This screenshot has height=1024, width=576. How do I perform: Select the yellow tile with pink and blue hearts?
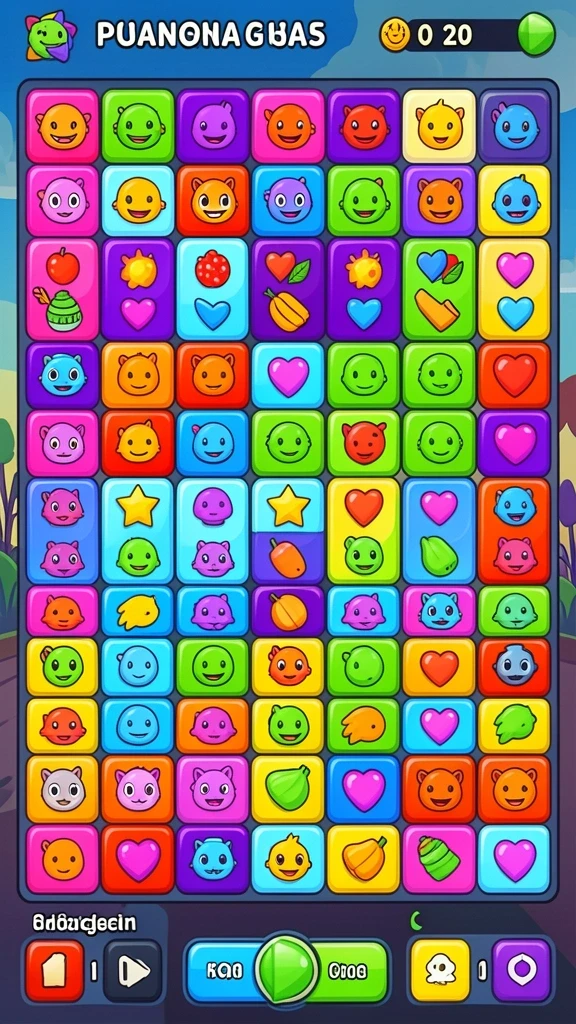[x=514, y=289]
